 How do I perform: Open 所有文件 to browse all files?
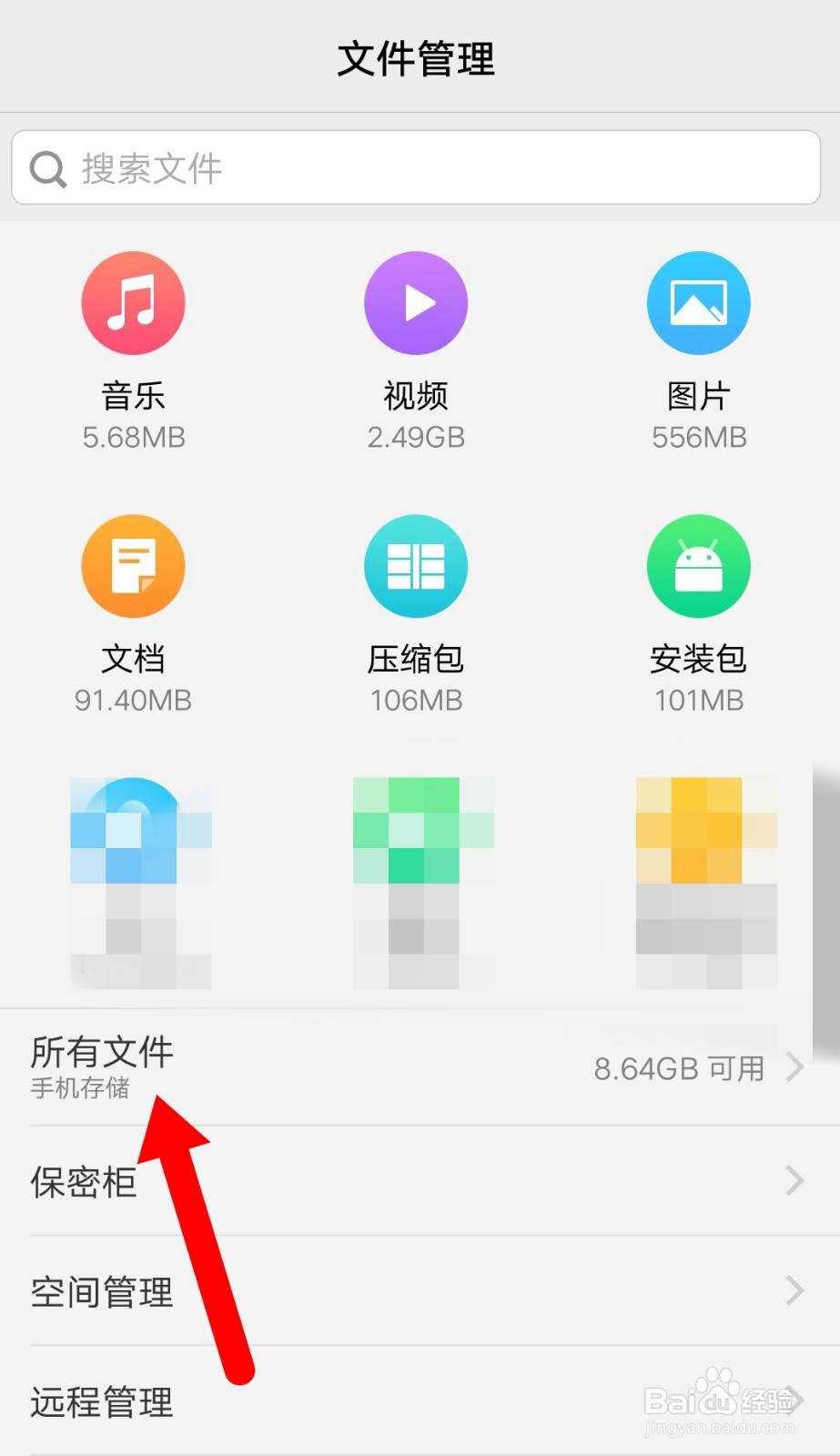102,1053
